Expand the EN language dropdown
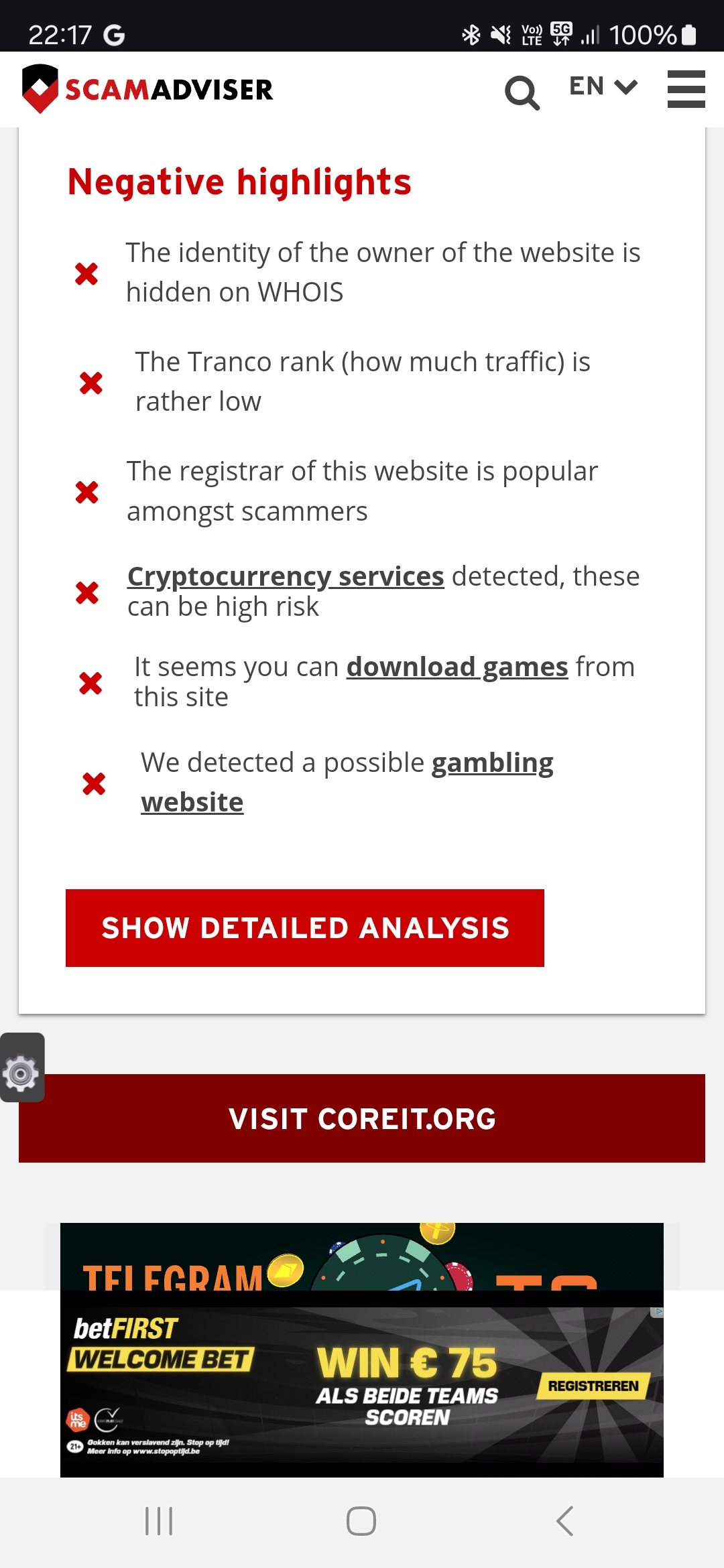 point(603,86)
